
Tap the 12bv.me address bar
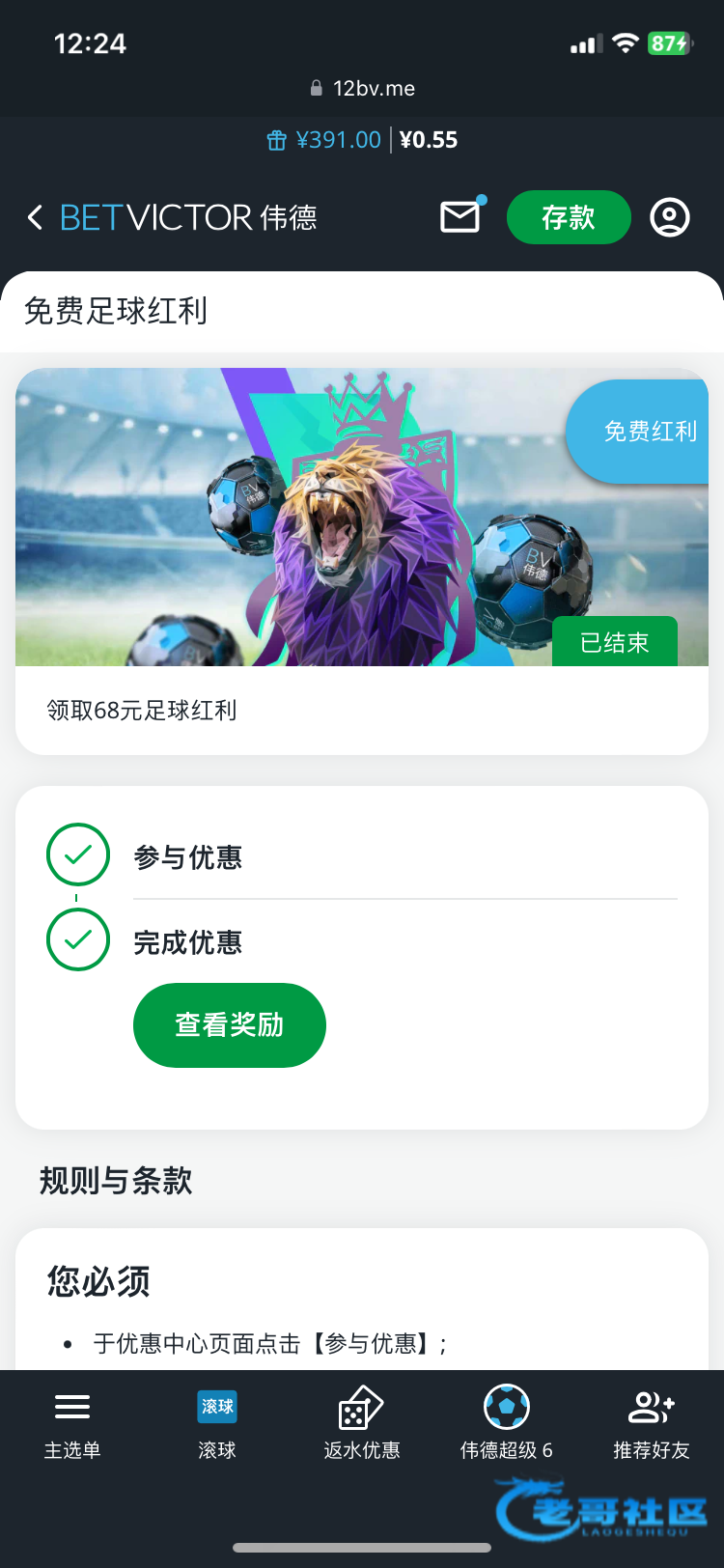coord(362,88)
